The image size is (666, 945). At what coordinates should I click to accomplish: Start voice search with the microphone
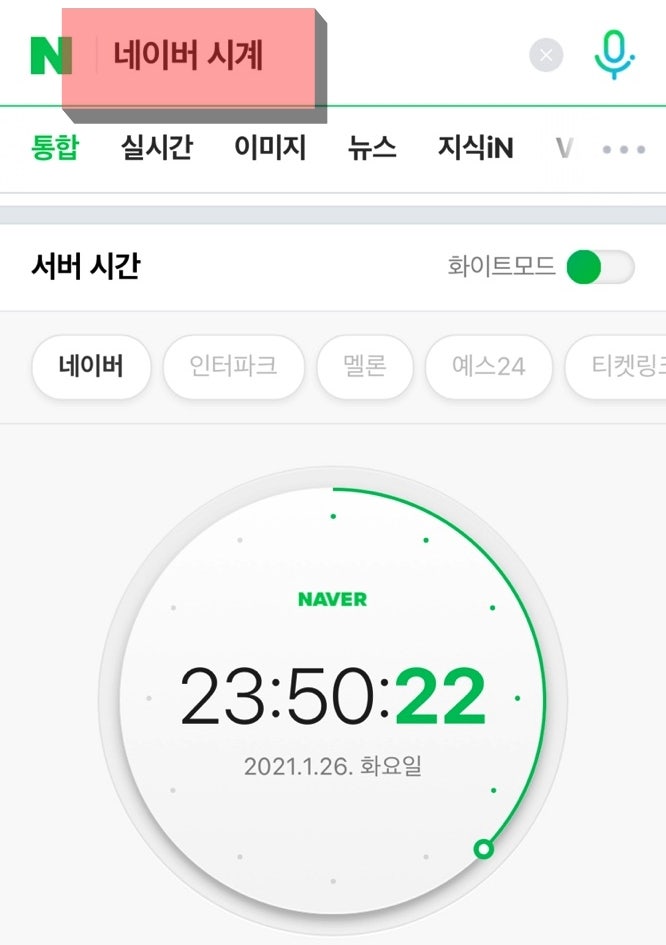(614, 55)
